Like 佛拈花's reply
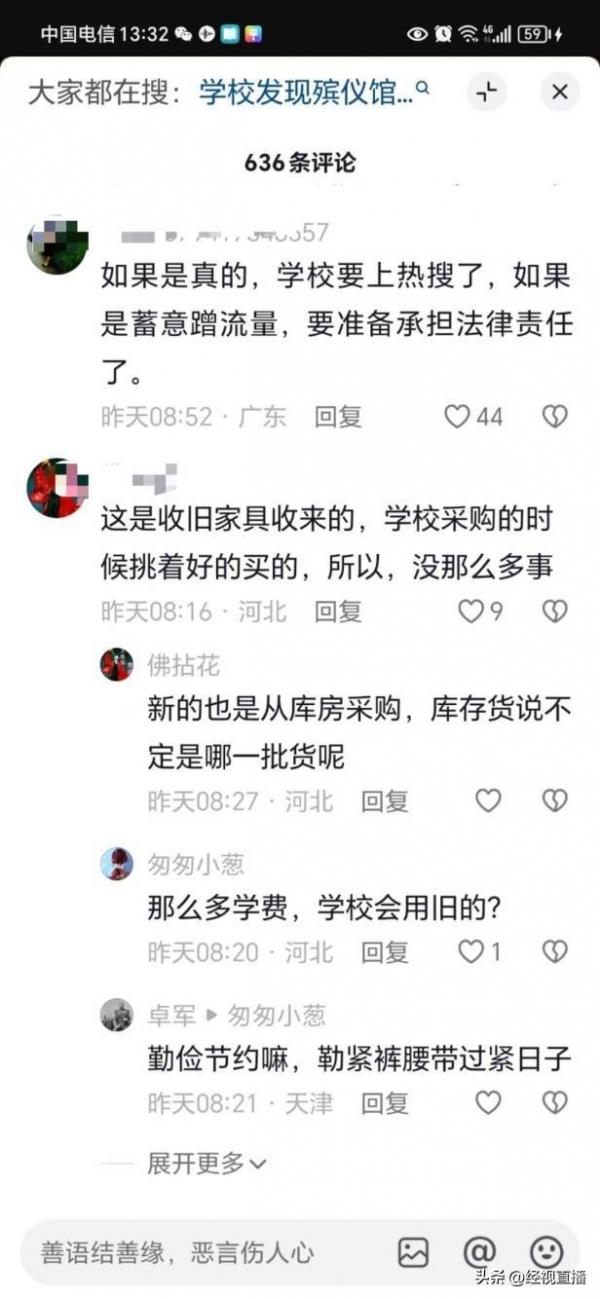Viewport: 600px width, 1299px height. [x=487, y=800]
